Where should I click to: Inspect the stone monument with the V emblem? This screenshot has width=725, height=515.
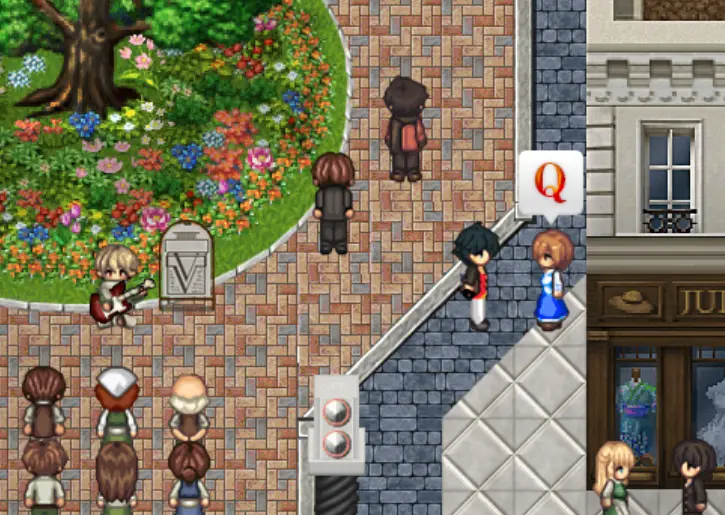point(187,264)
